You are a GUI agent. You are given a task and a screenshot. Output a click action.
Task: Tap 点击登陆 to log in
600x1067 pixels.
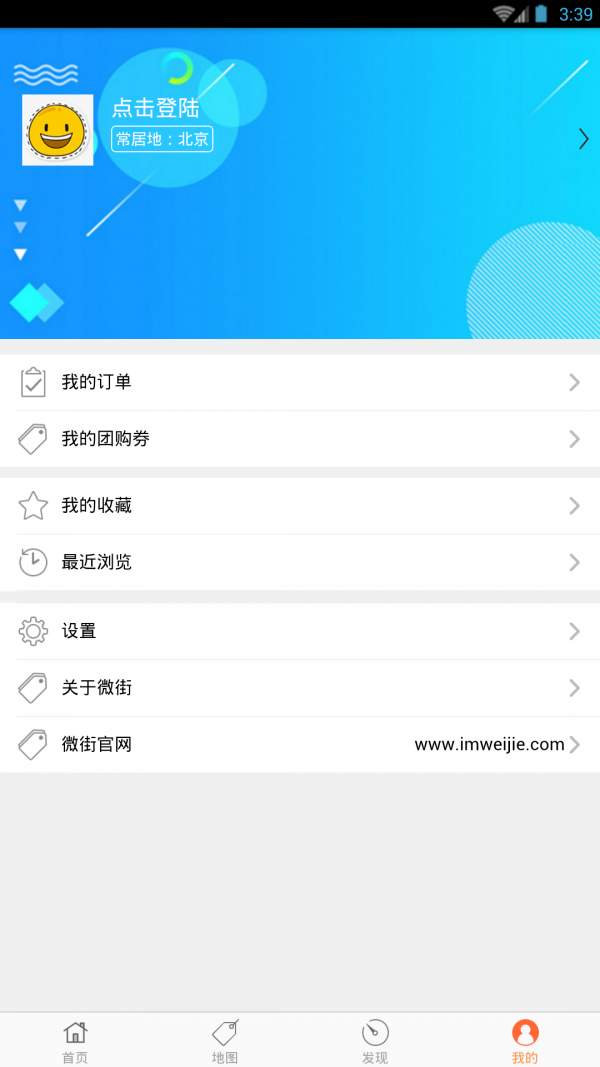click(x=155, y=108)
